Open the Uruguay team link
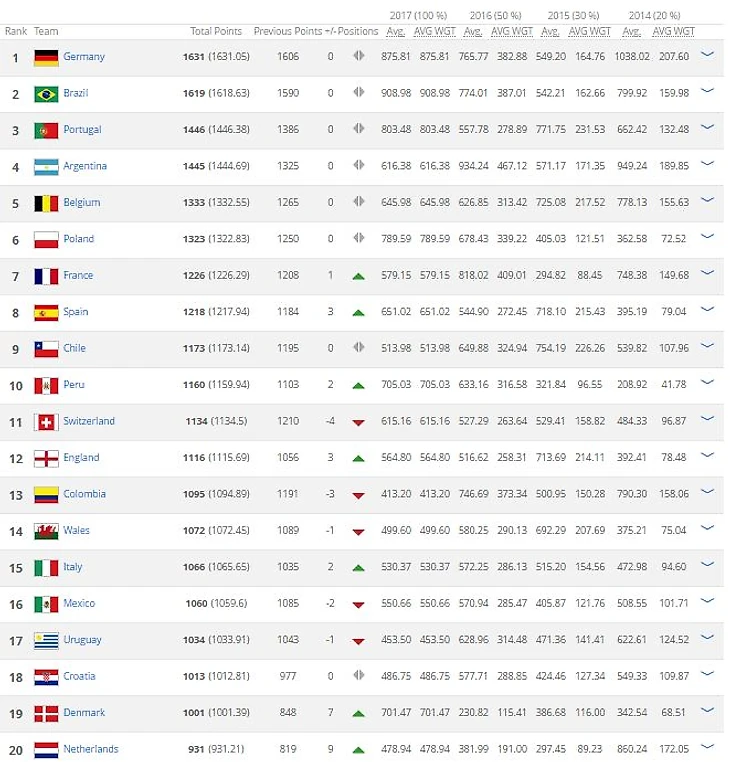730x762 pixels. (x=81, y=640)
